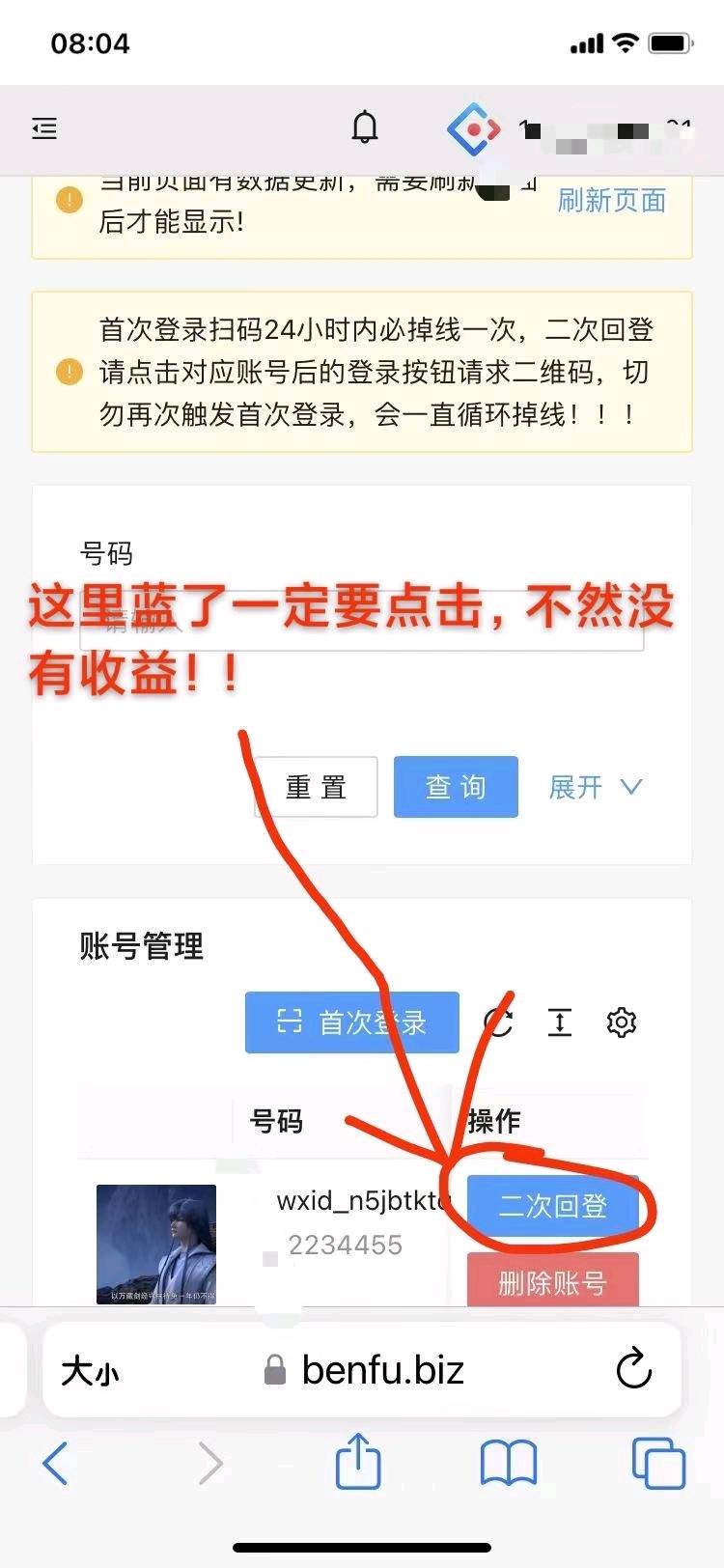
Task: Share this page
Action: [358, 1461]
